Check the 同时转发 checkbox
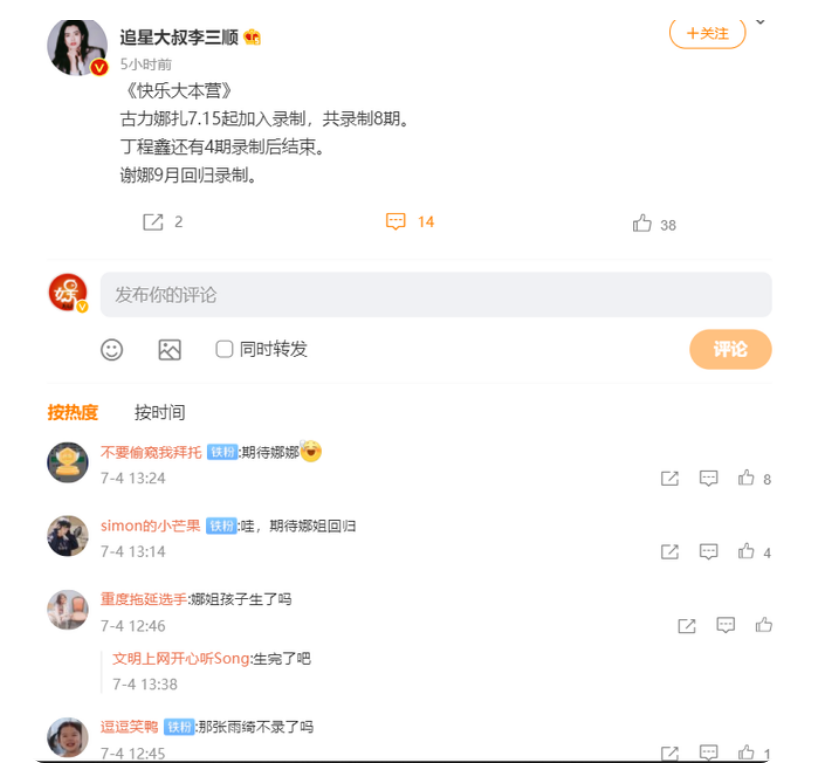 click(225, 349)
